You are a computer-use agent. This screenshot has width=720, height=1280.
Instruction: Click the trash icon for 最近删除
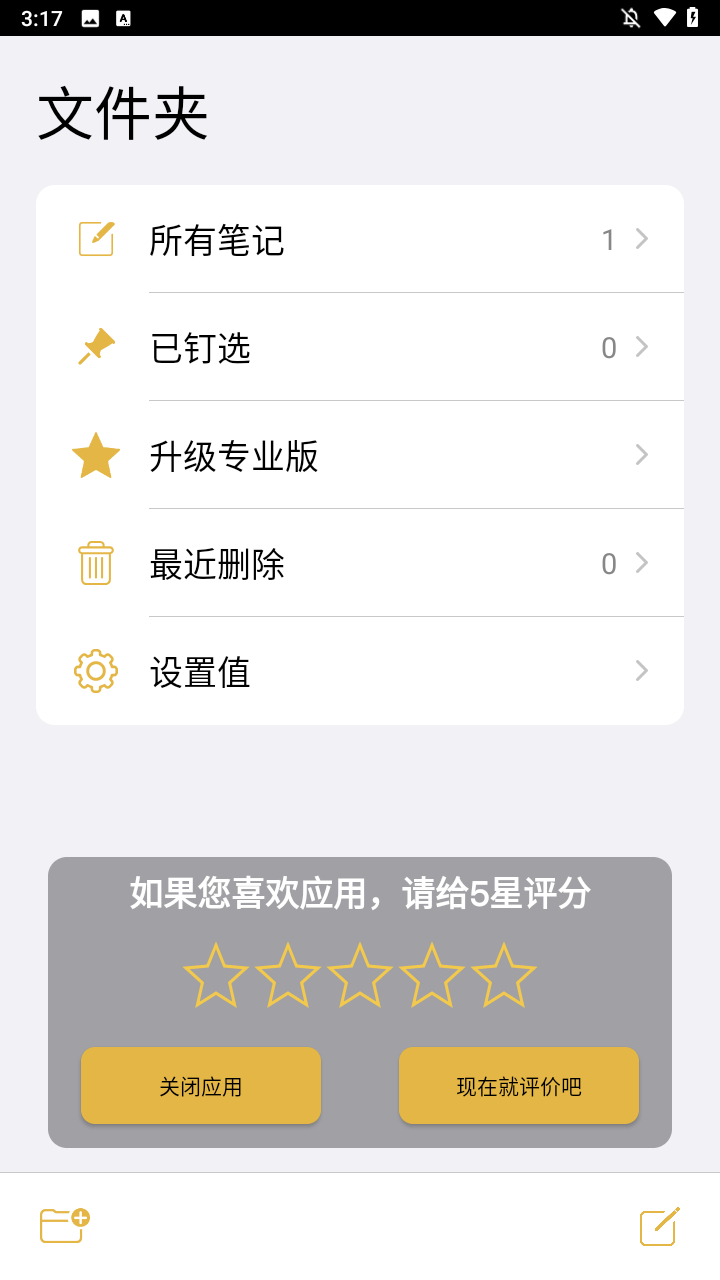pos(95,563)
